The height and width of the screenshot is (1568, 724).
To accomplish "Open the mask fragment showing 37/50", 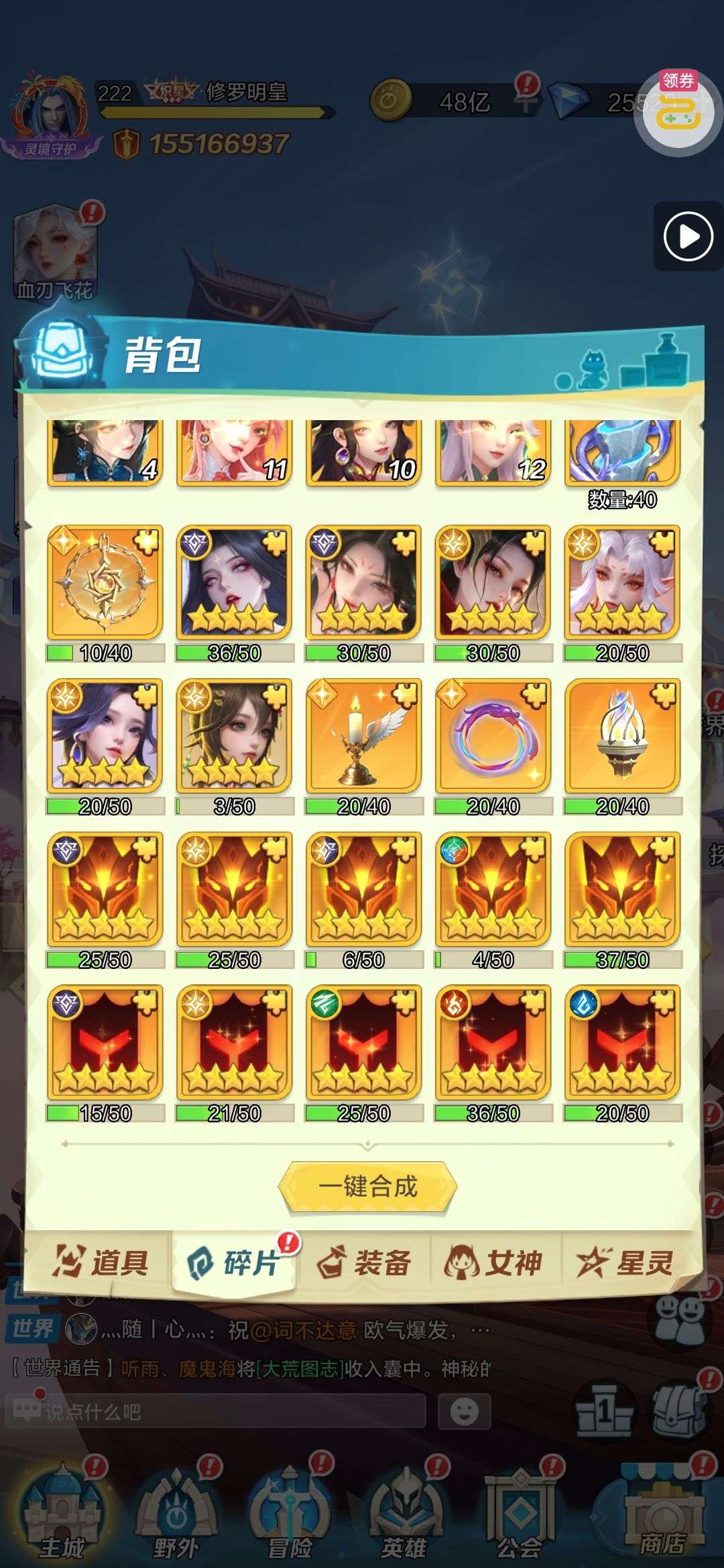I will pos(622,889).
